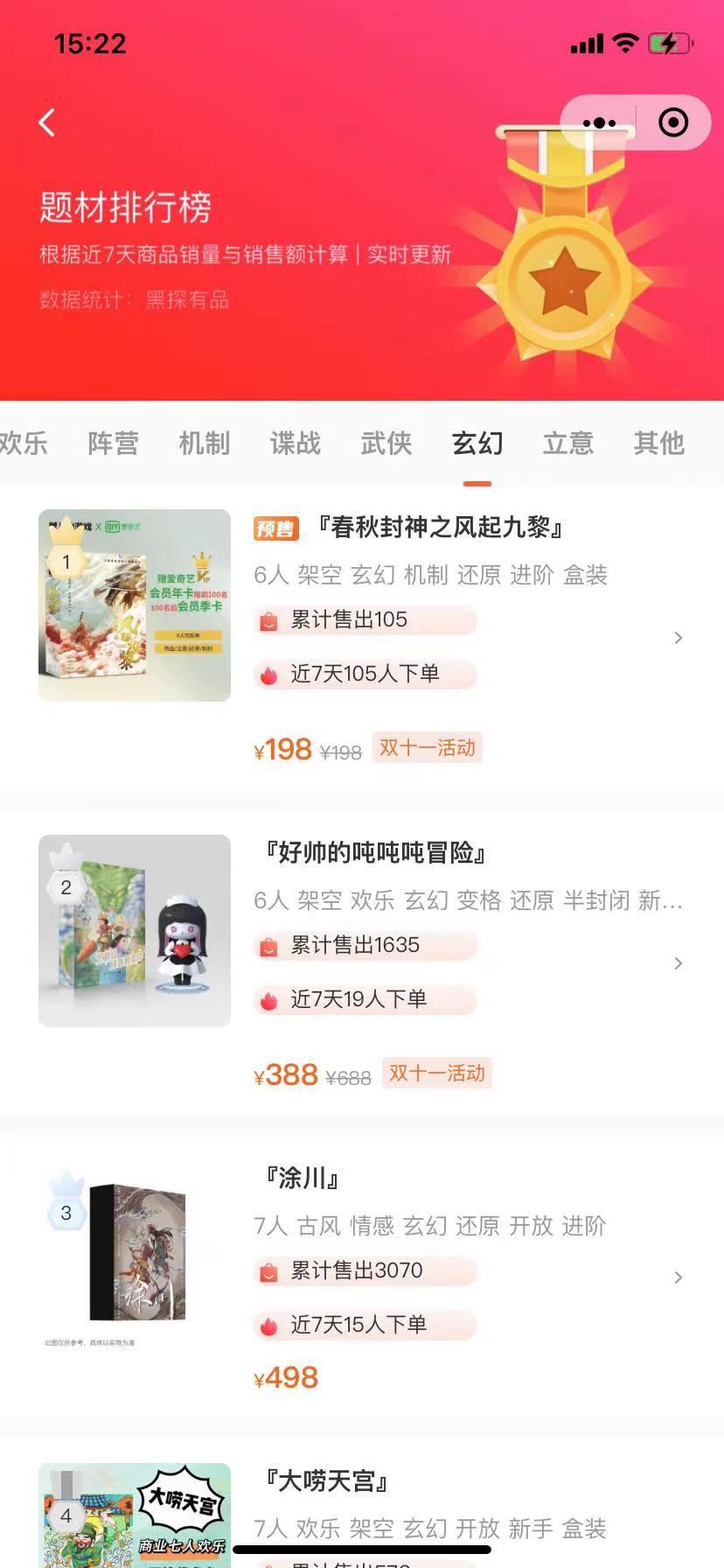Go back using the back arrow
Image resolution: width=724 pixels, height=1568 pixels.
pos(47,122)
